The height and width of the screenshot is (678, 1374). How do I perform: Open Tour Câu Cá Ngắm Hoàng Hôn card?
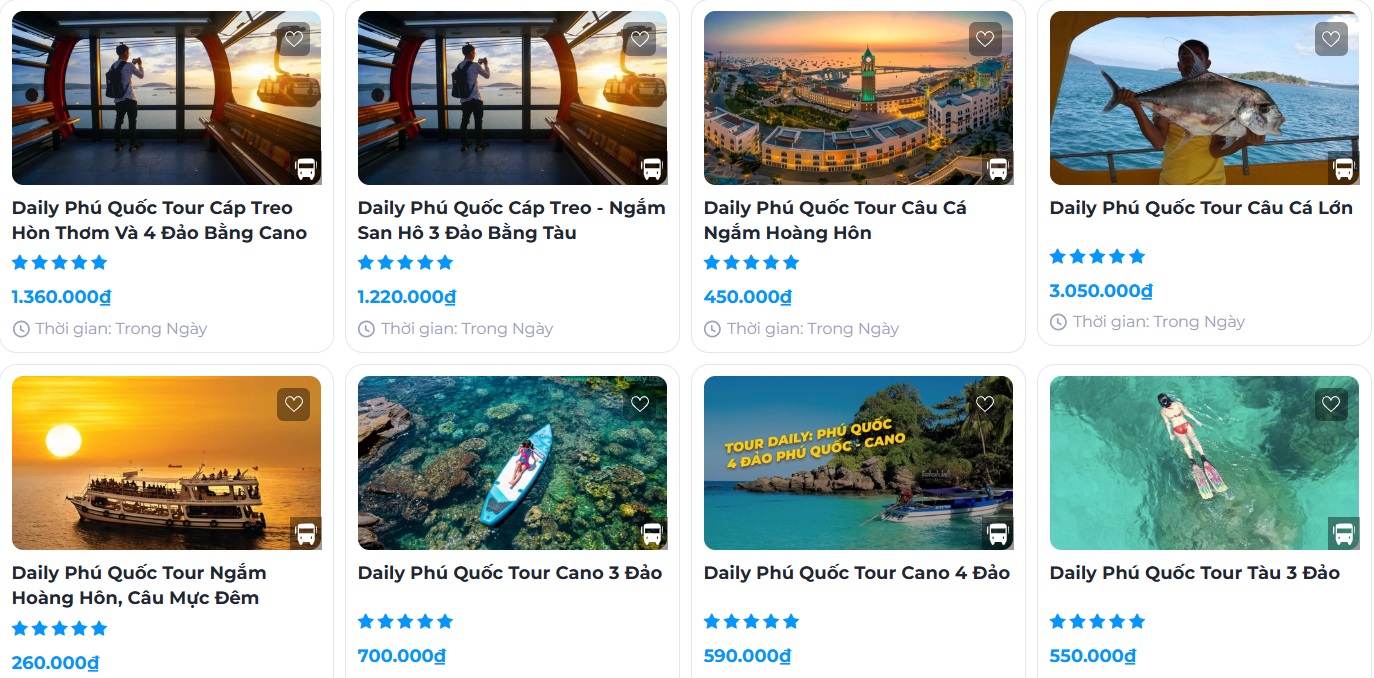(834, 220)
